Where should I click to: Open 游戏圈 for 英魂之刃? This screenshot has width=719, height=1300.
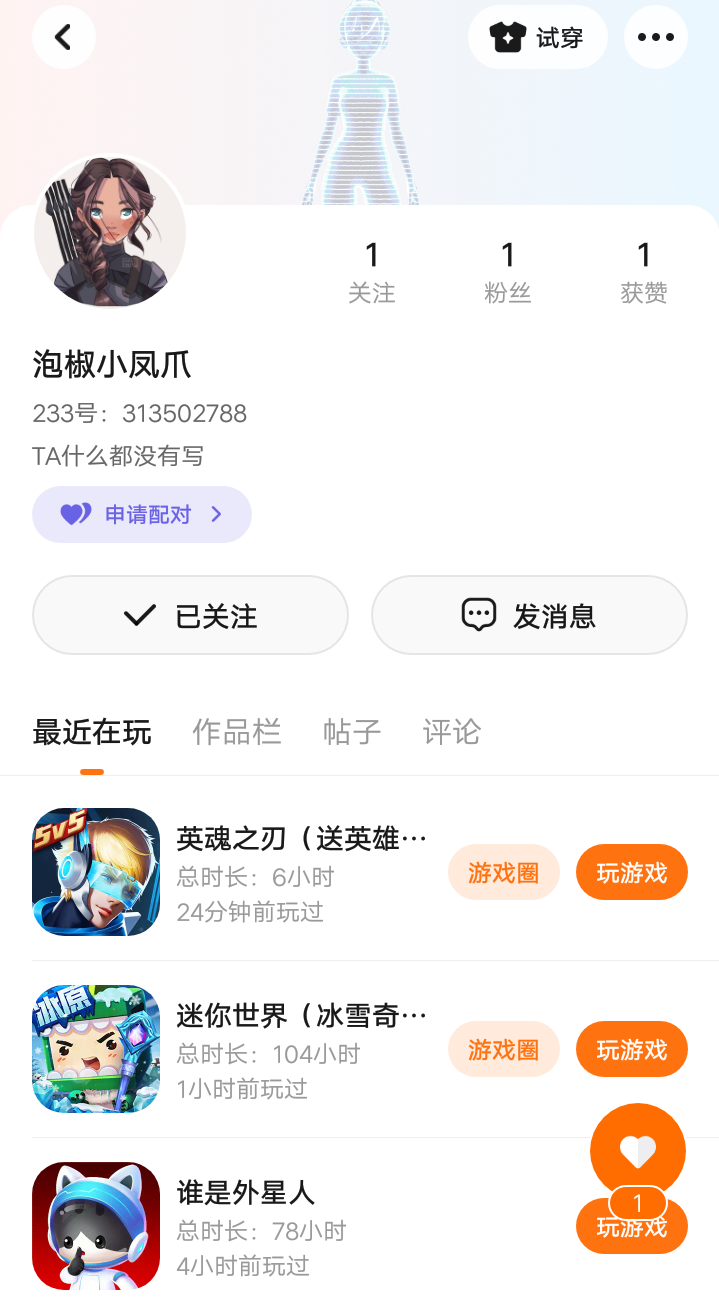[503, 872]
